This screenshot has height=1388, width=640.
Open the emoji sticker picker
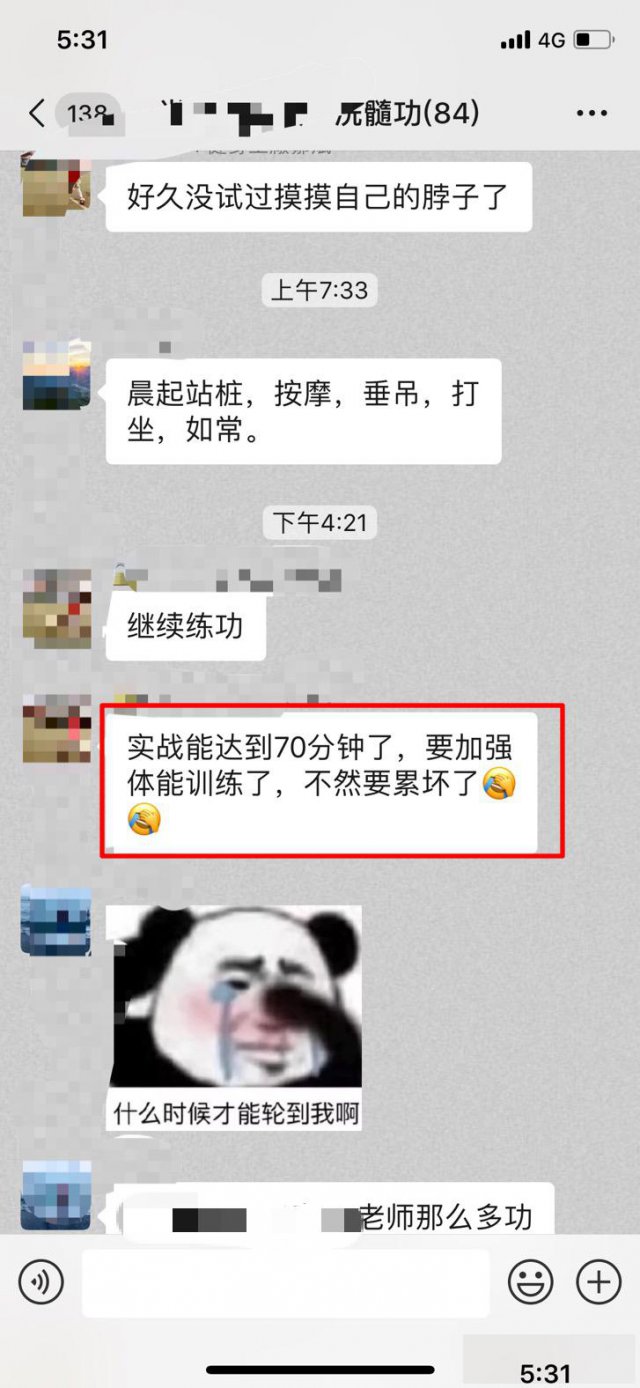point(531,1281)
